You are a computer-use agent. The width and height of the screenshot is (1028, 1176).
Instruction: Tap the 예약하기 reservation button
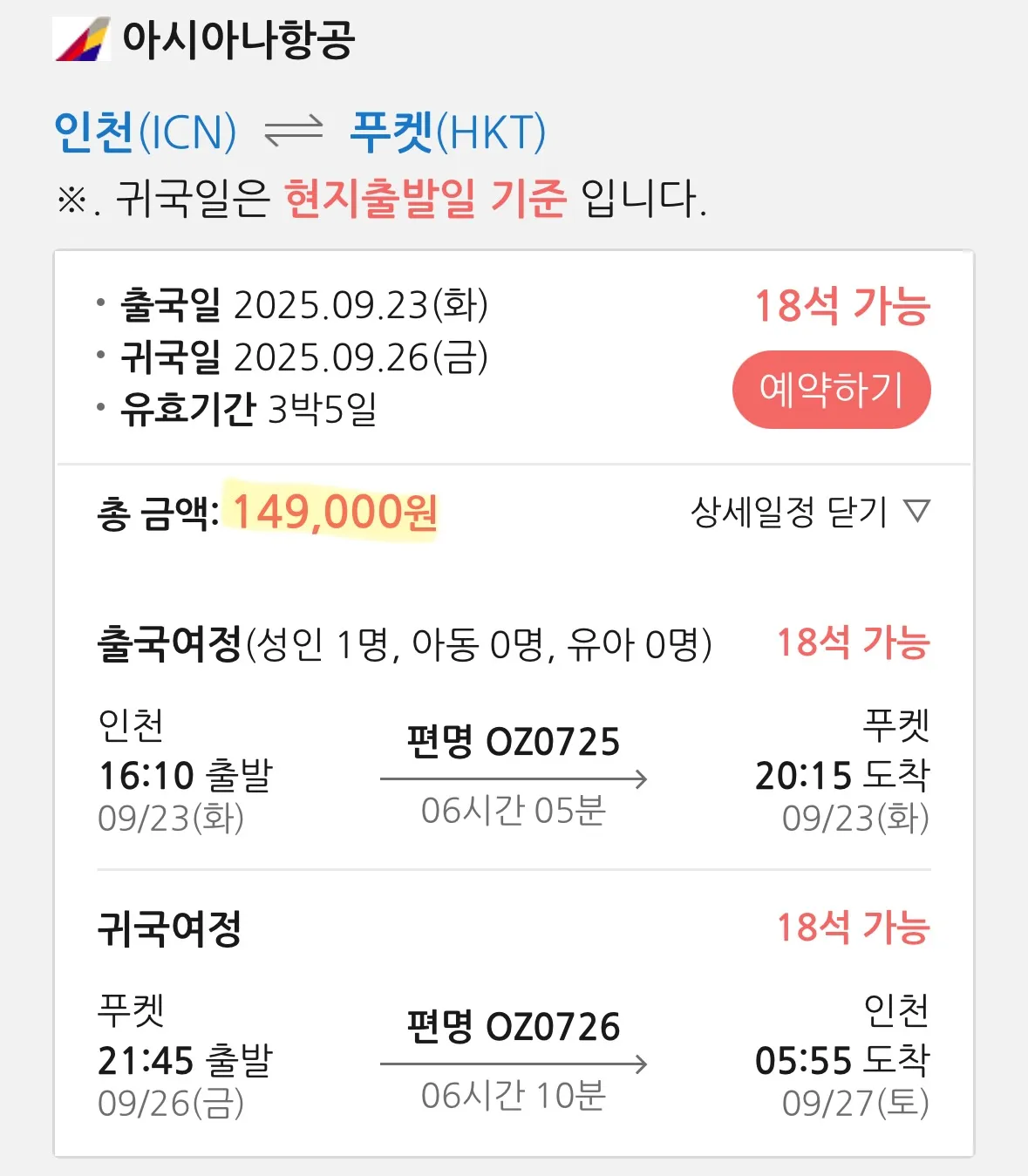click(x=831, y=390)
